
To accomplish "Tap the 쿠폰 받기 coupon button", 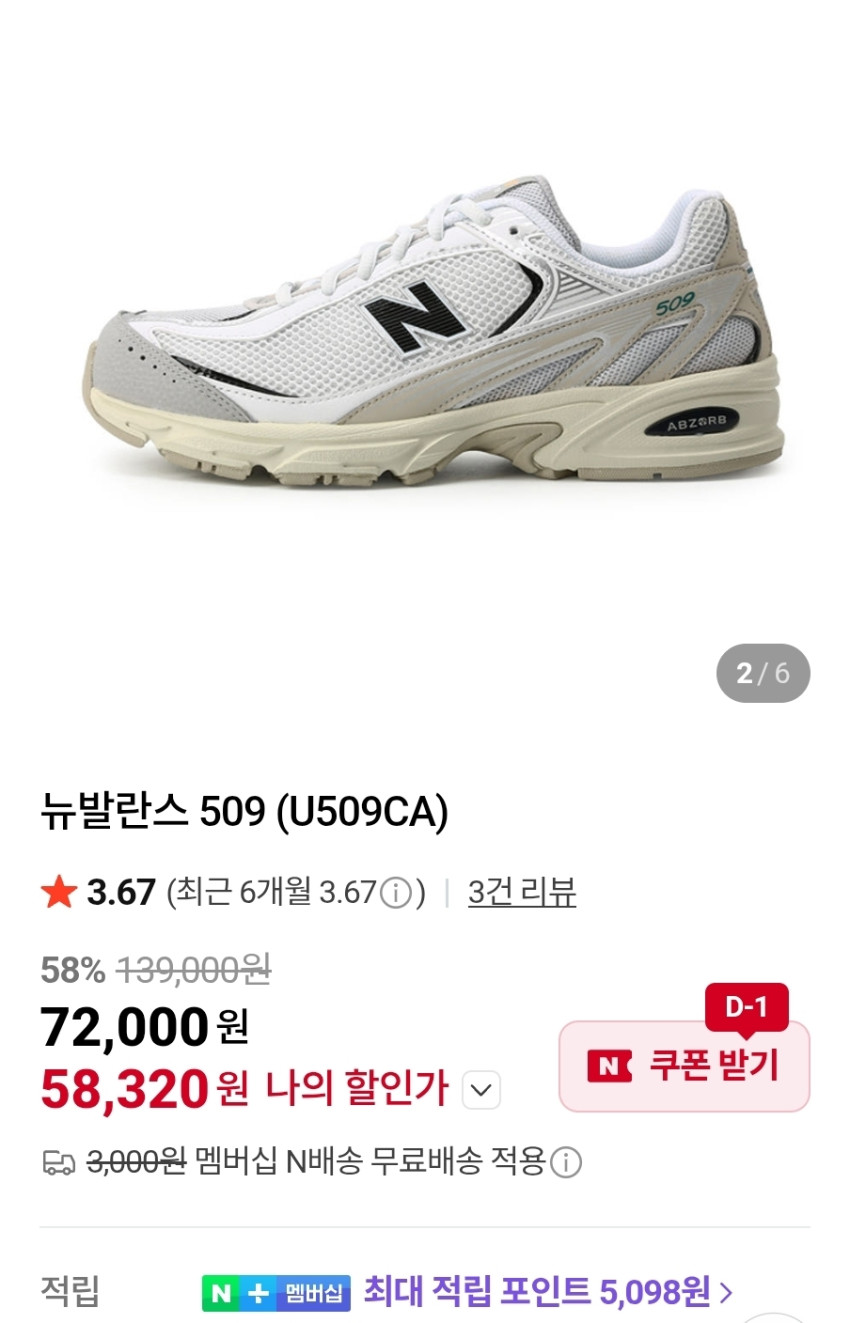I will point(684,1066).
